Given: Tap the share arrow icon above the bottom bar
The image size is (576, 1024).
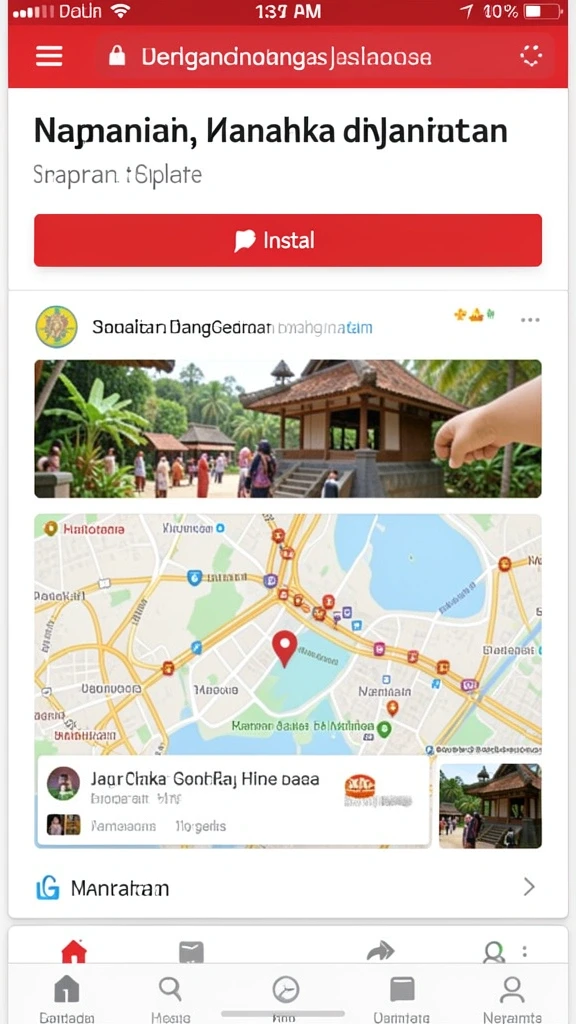Looking at the screenshot, I should click(381, 951).
